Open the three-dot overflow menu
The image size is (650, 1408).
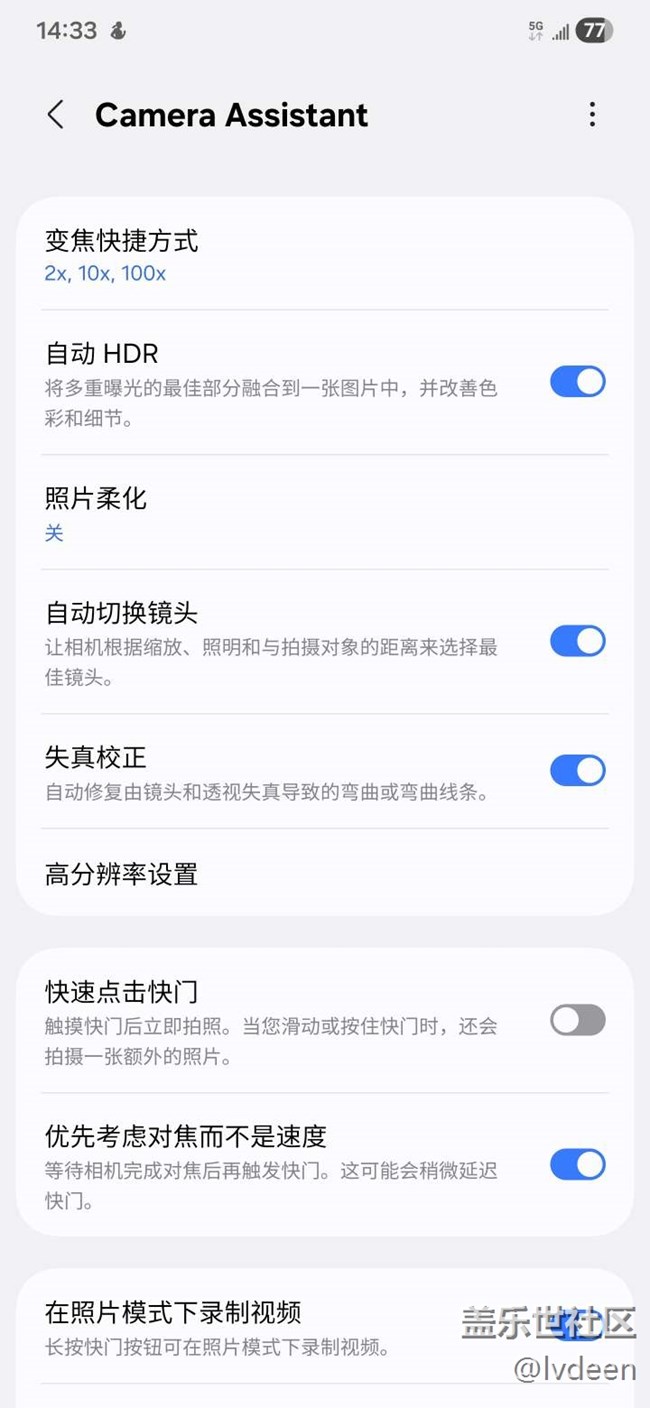(x=592, y=115)
